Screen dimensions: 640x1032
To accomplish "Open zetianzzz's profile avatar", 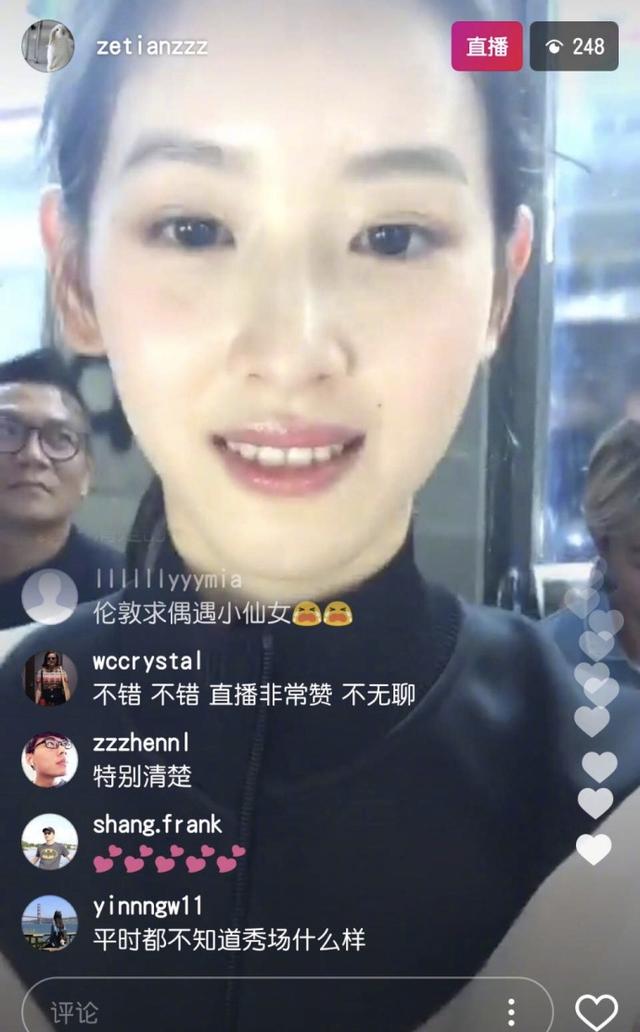I will tap(47, 46).
